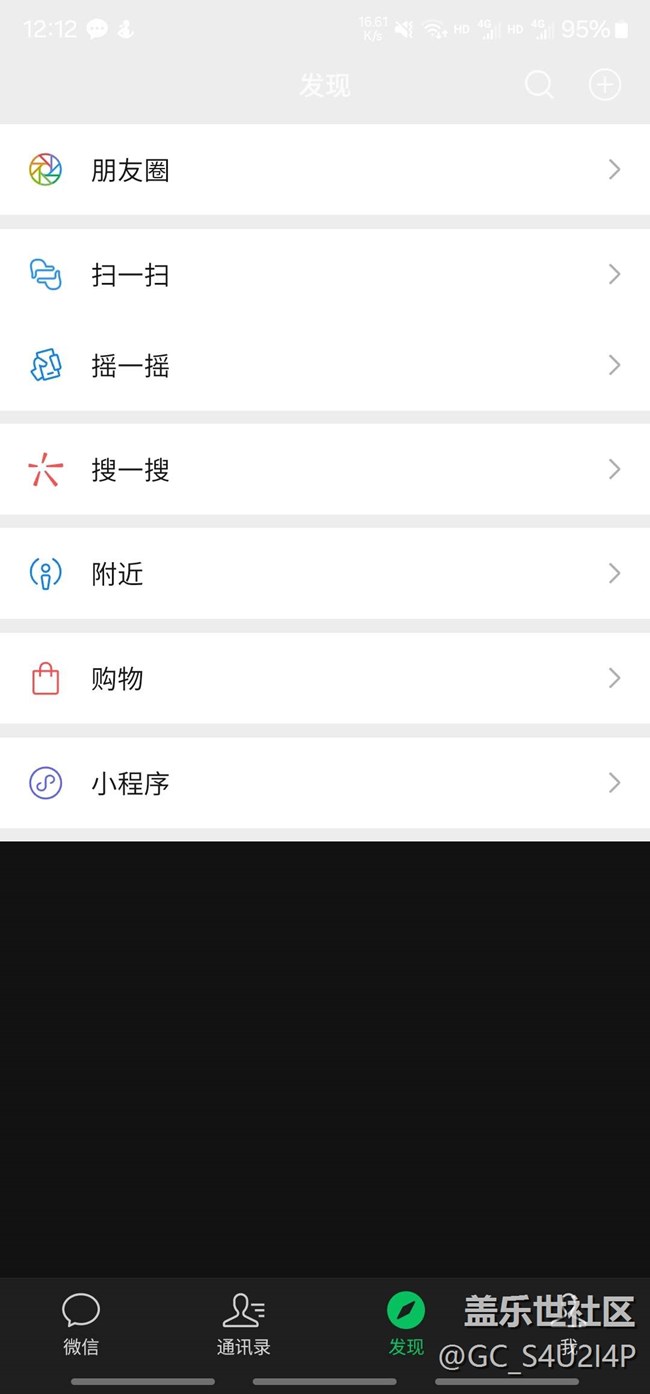Switch to the 通讯录 contacts tab
The width and height of the screenshot is (650, 1394).
243,1323
